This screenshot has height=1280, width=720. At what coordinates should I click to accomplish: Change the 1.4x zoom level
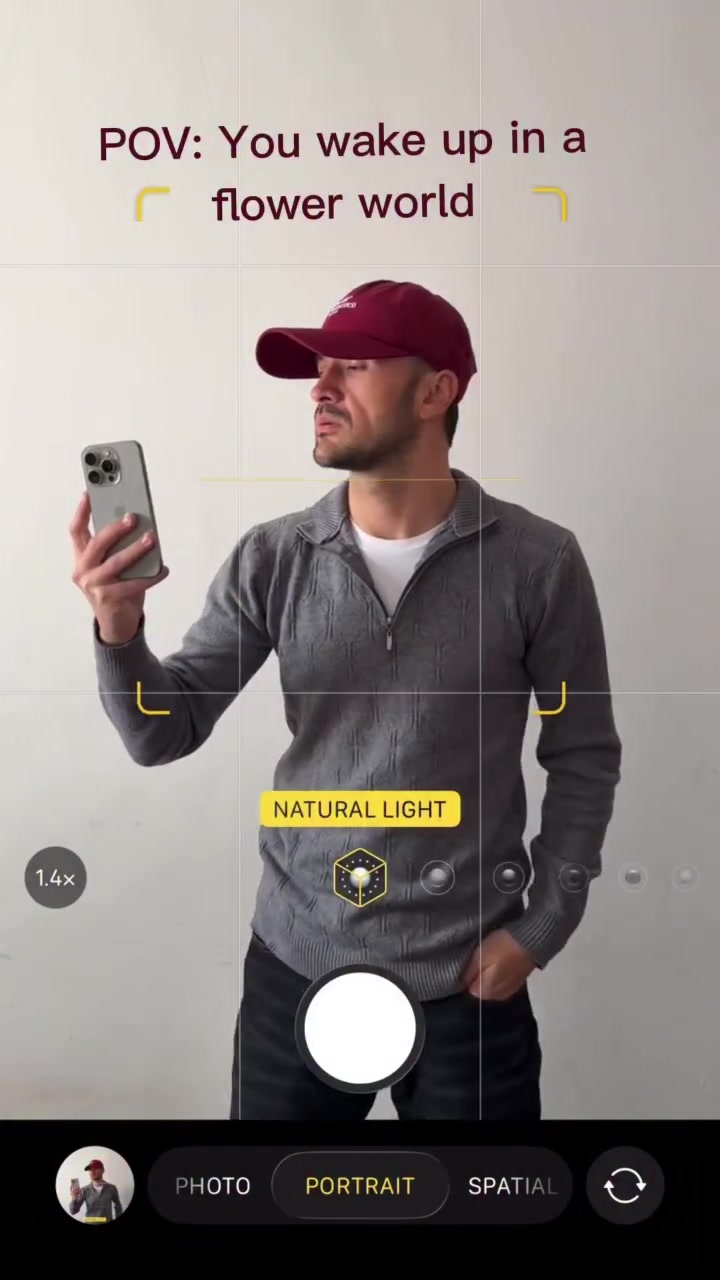tap(56, 878)
